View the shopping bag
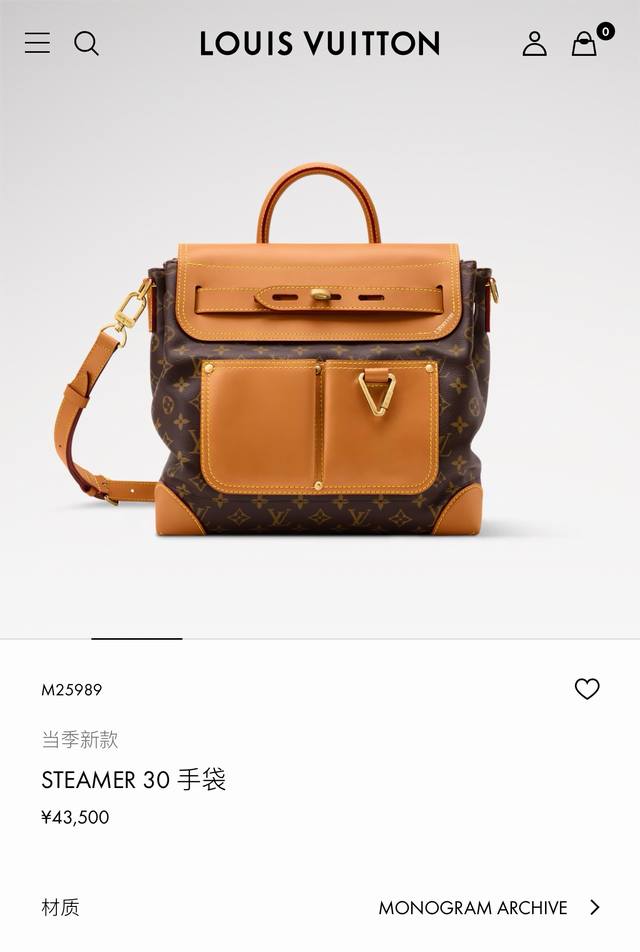Viewport: 640px width, 952px height. pos(585,43)
